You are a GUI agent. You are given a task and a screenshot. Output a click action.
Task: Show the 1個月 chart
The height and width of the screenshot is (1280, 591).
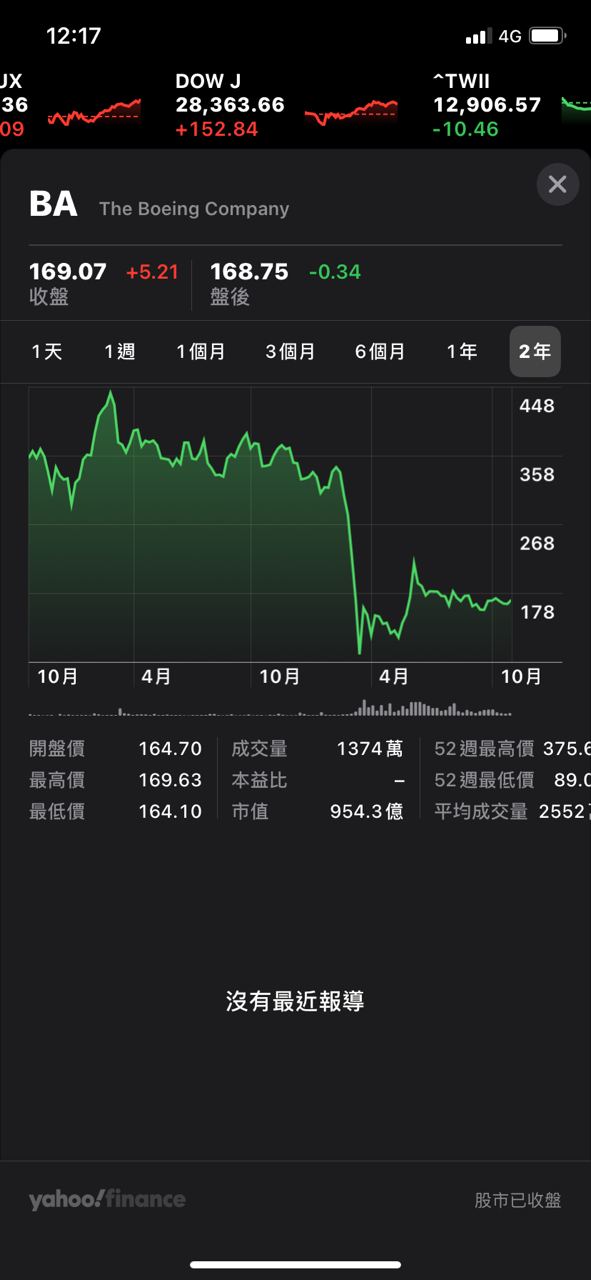(x=201, y=352)
